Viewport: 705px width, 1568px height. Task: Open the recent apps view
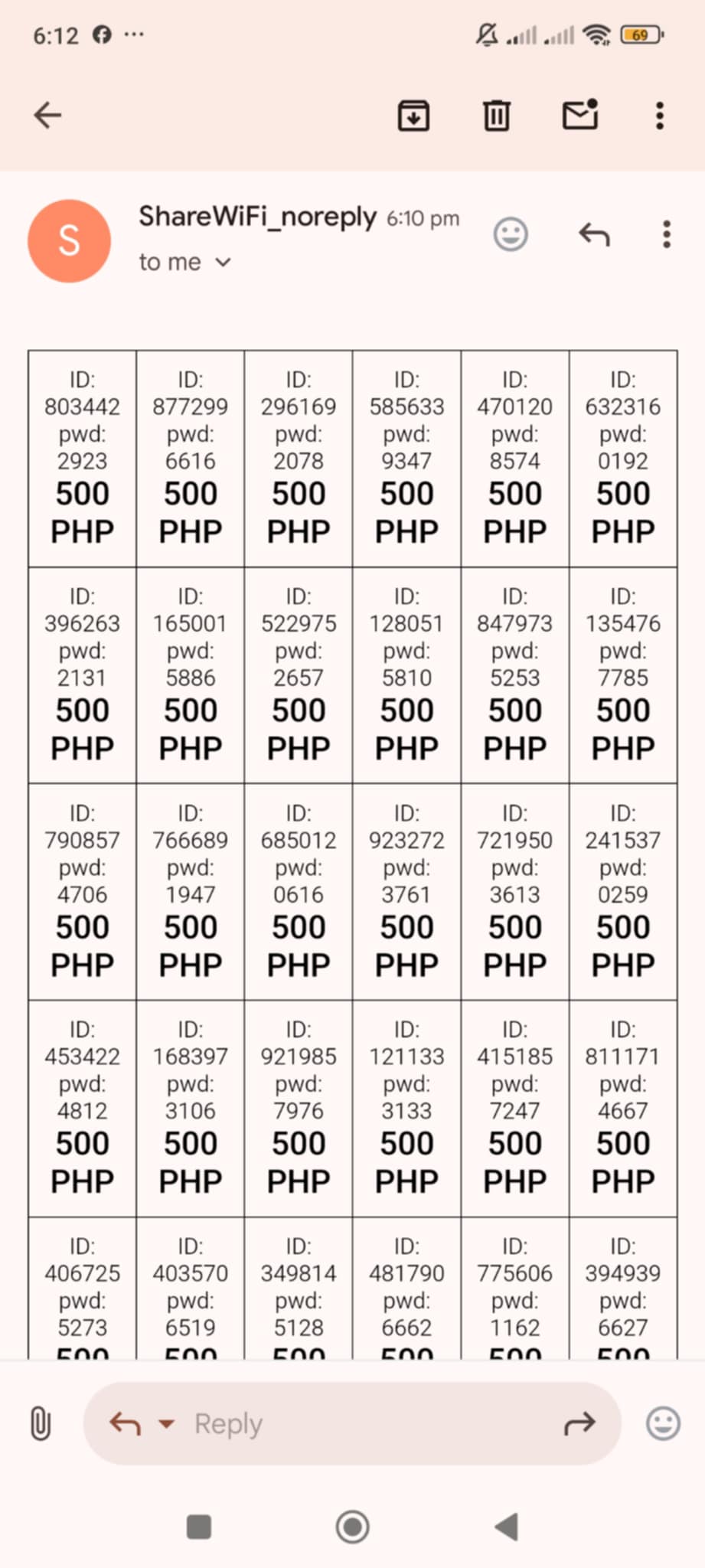pos(199,1527)
